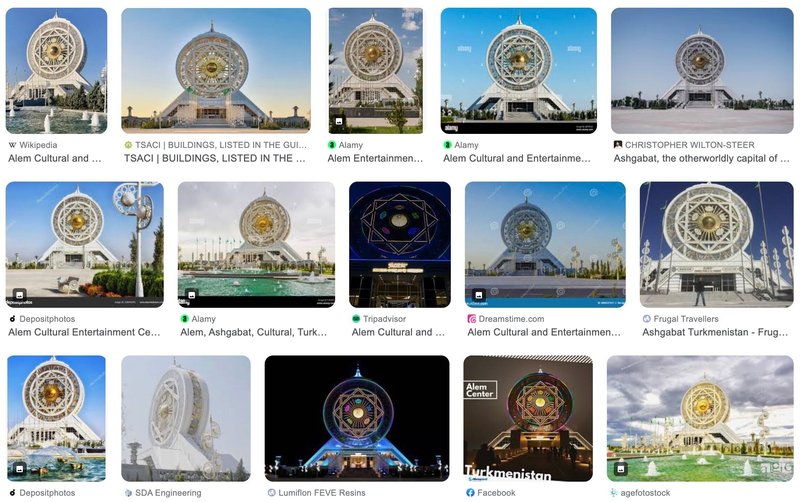This screenshot has height=502, width=800.
Task: Open the Dreamstime.com image result
Action: point(544,243)
